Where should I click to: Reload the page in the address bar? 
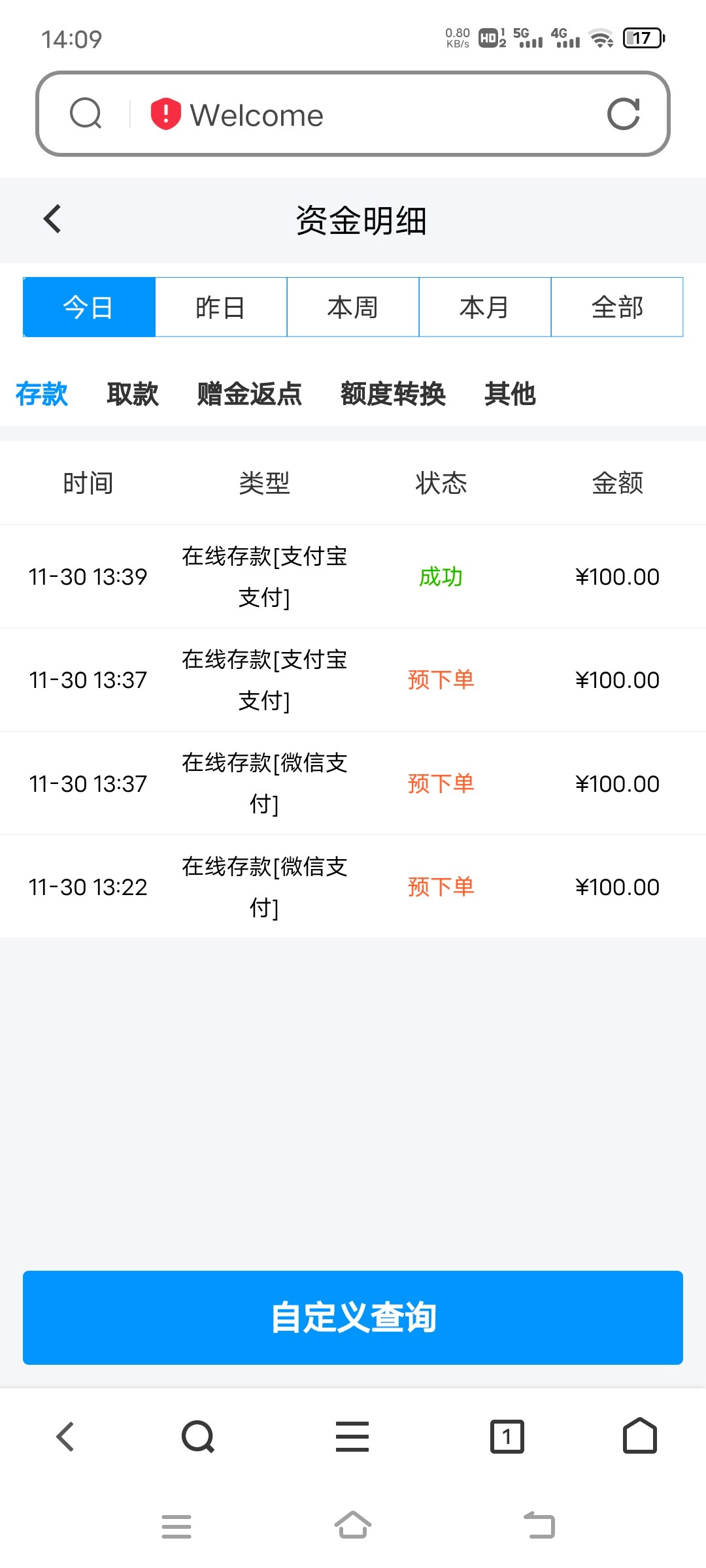(623, 114)
